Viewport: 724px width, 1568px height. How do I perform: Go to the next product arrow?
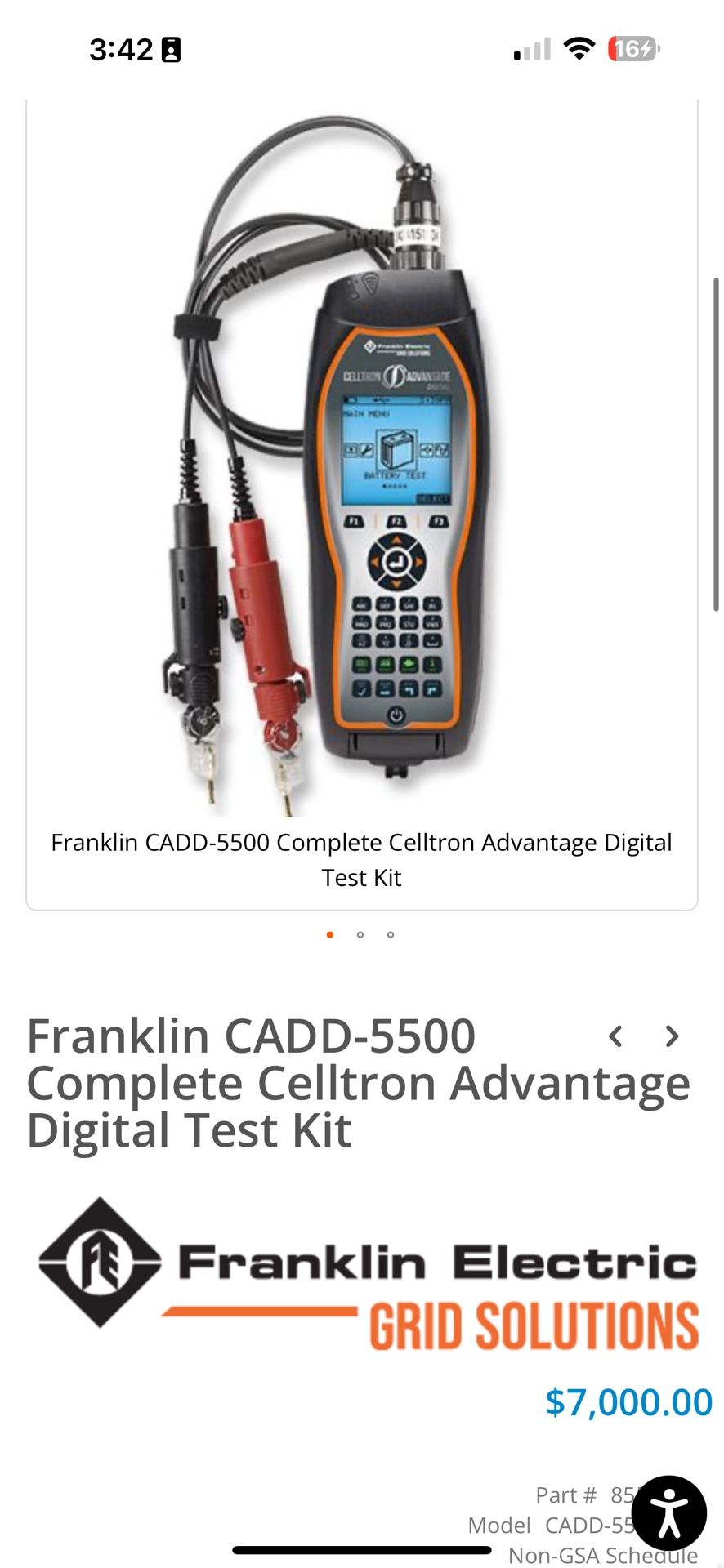[672, 1036]
